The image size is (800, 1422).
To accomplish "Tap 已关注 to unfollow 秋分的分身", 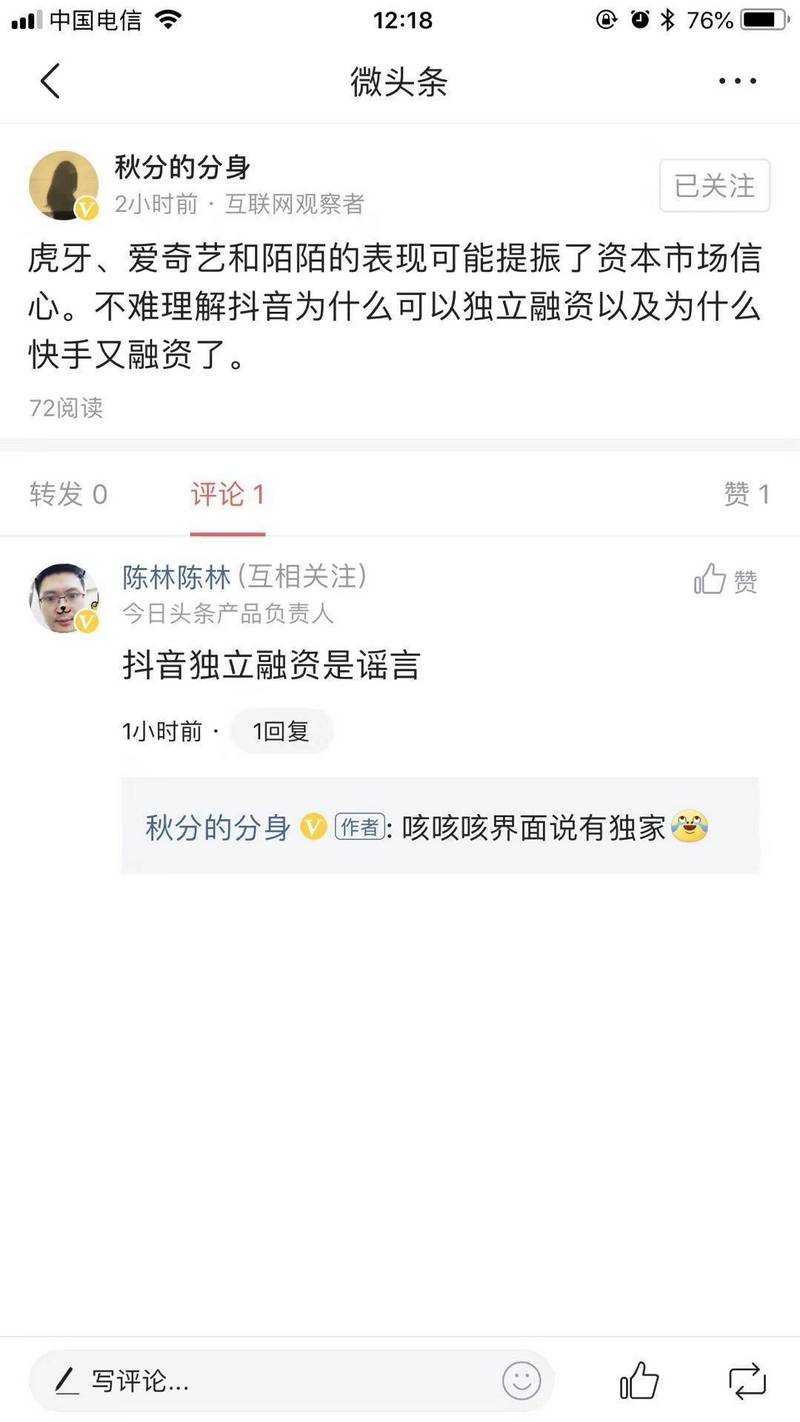I will 713,186.
